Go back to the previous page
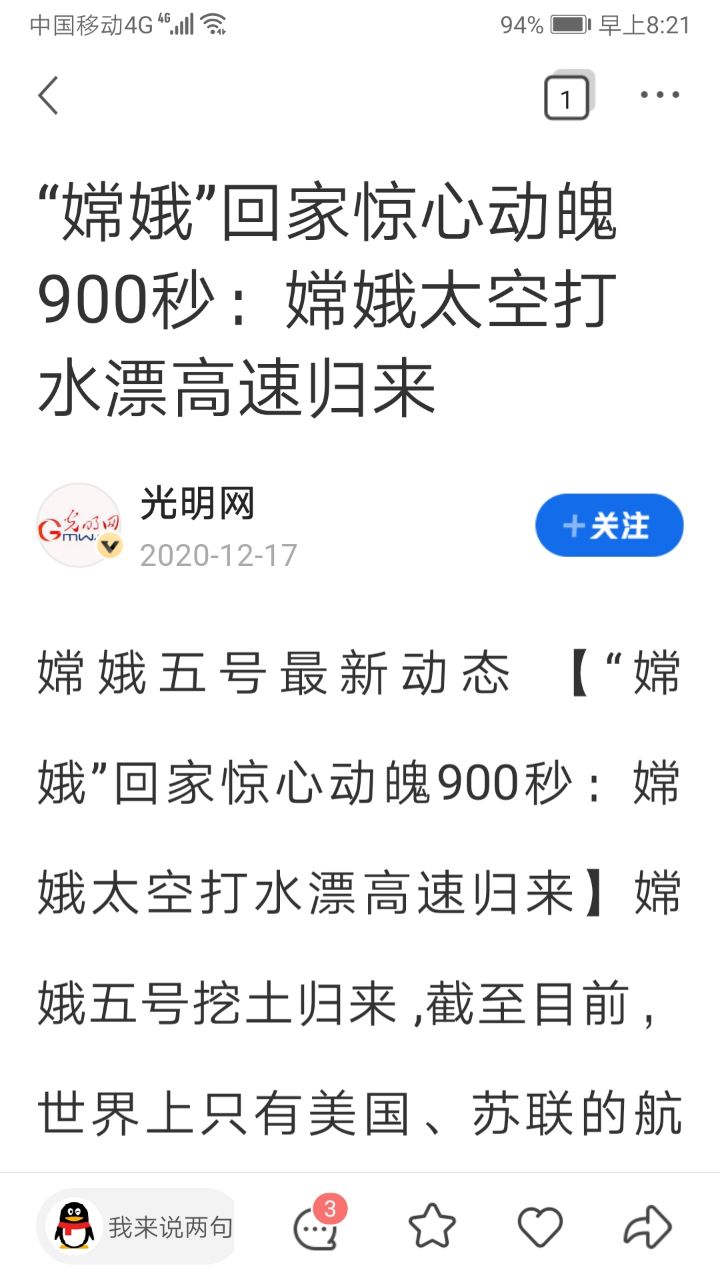This screenshot has height=1280, width=720. 48,96
